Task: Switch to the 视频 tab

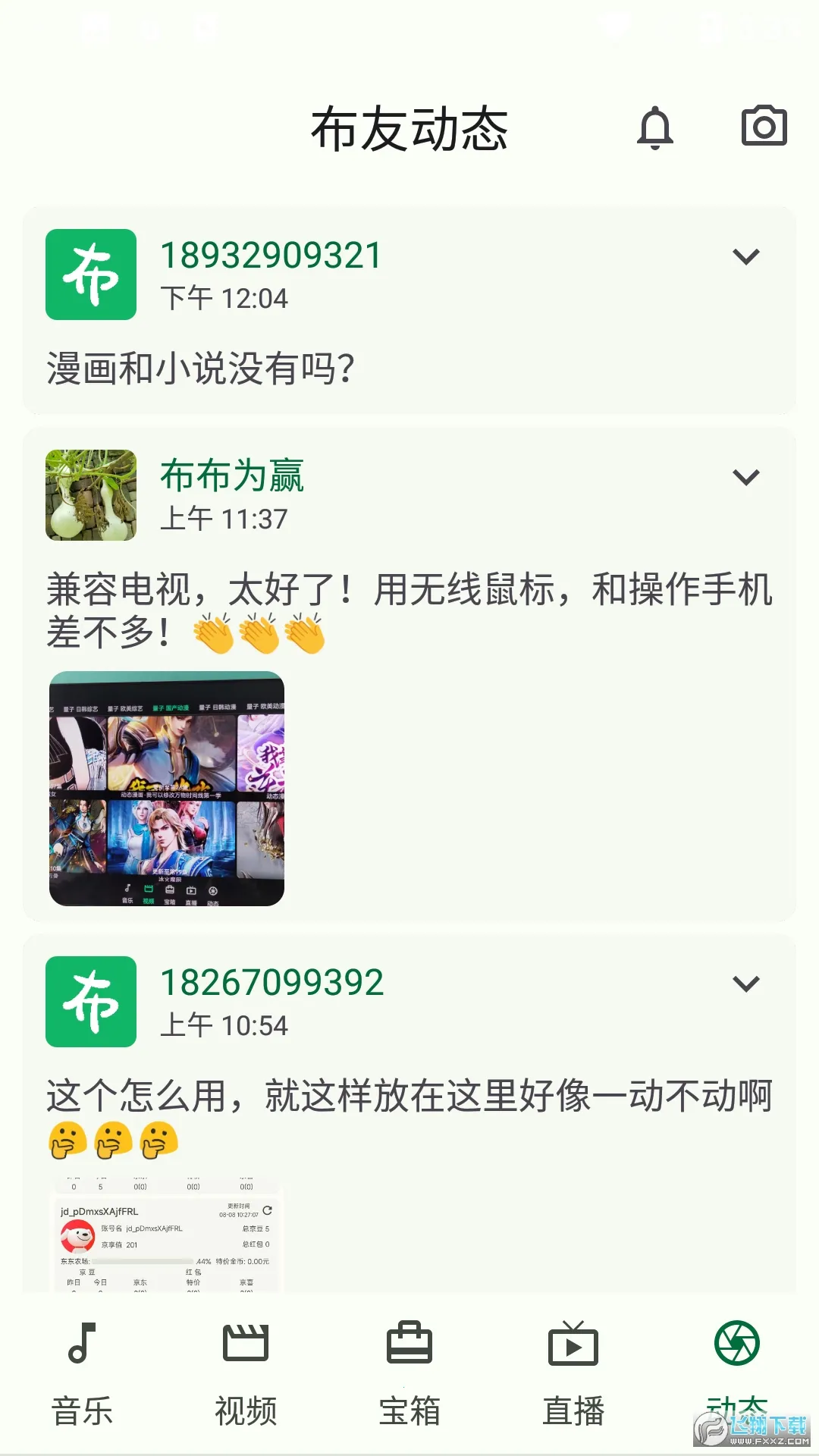Action: tap(246, 1373)
